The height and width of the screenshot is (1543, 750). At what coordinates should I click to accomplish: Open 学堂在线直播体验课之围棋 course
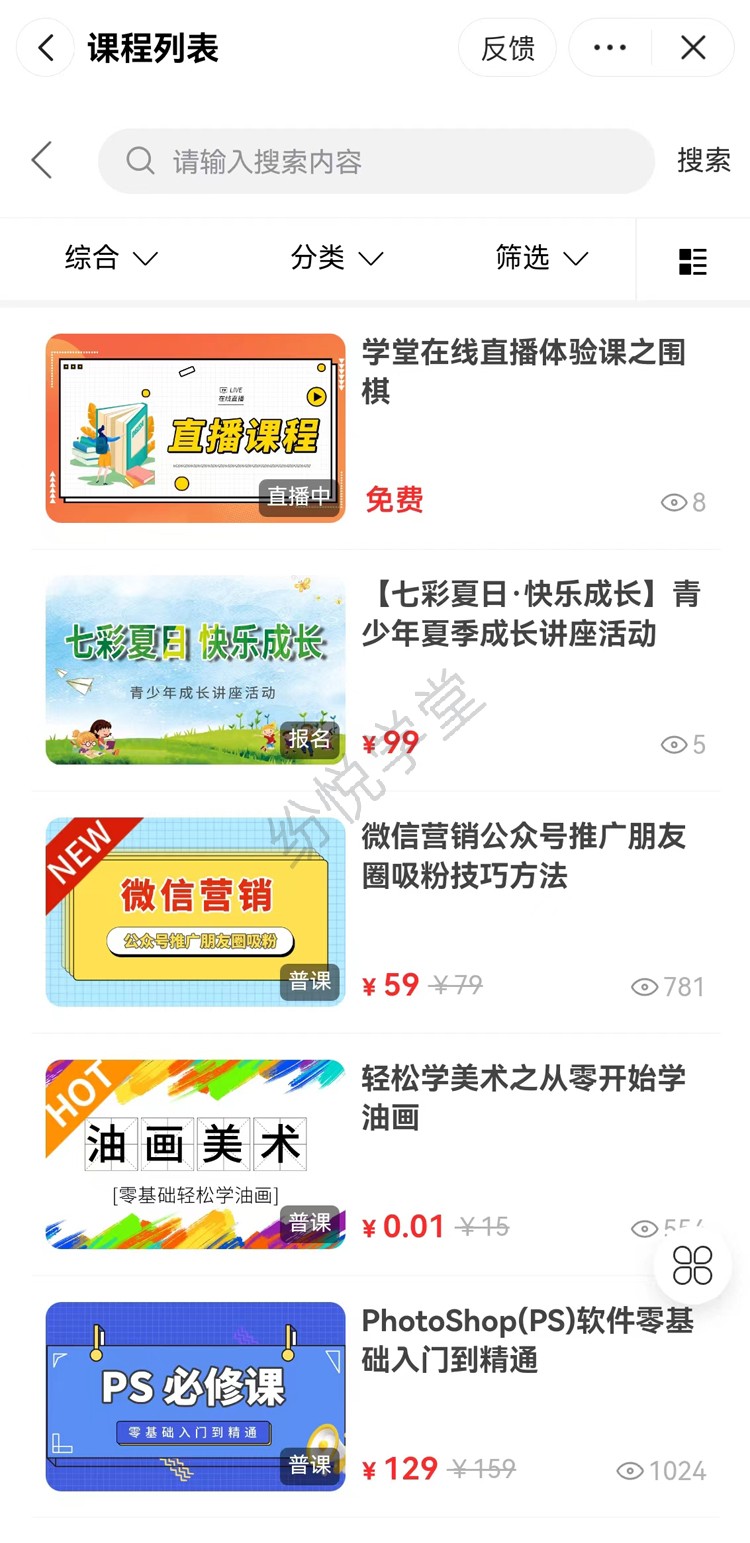[x=375, y=428]
